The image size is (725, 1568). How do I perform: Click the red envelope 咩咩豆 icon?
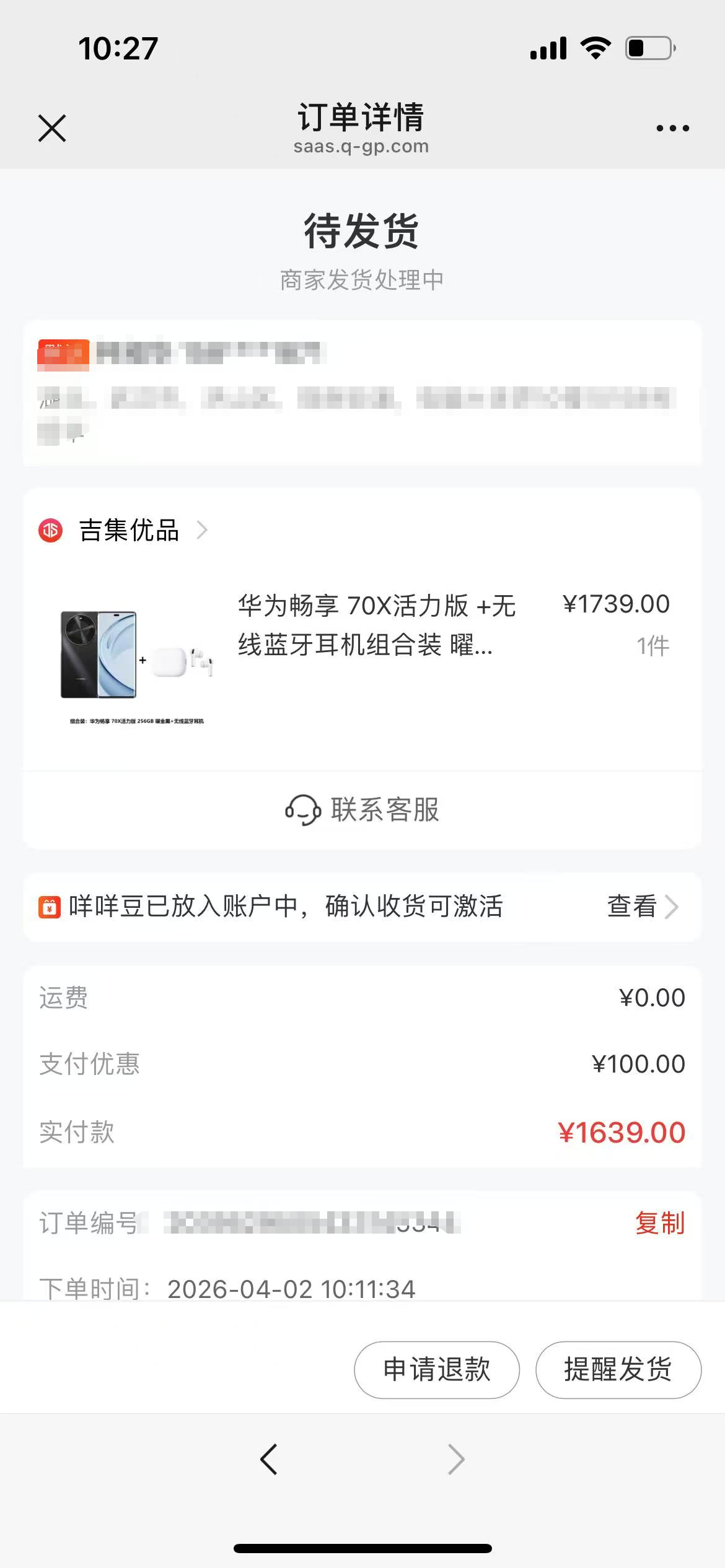[51, 907]
